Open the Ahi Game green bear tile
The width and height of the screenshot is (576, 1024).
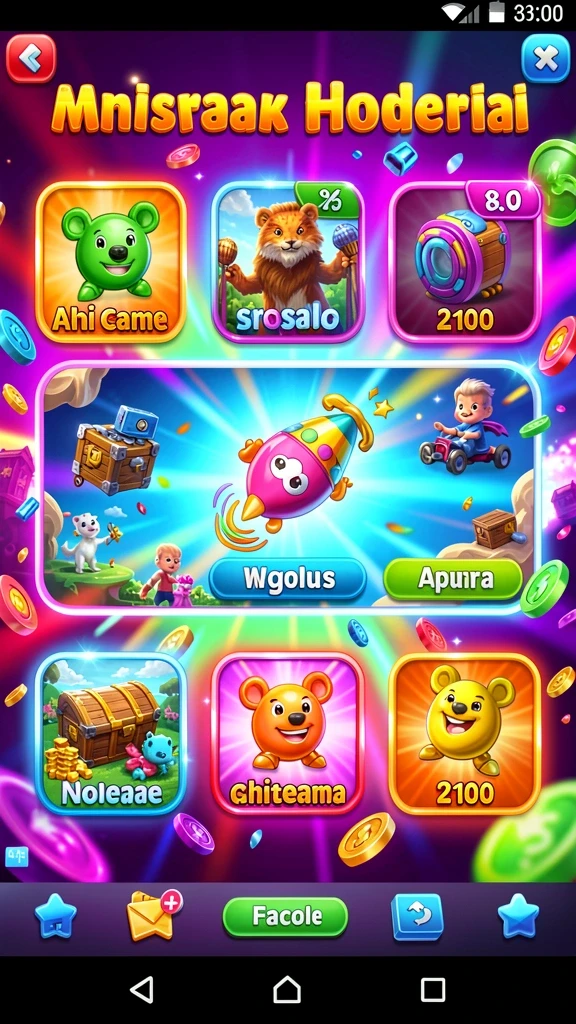click(111, 262)
